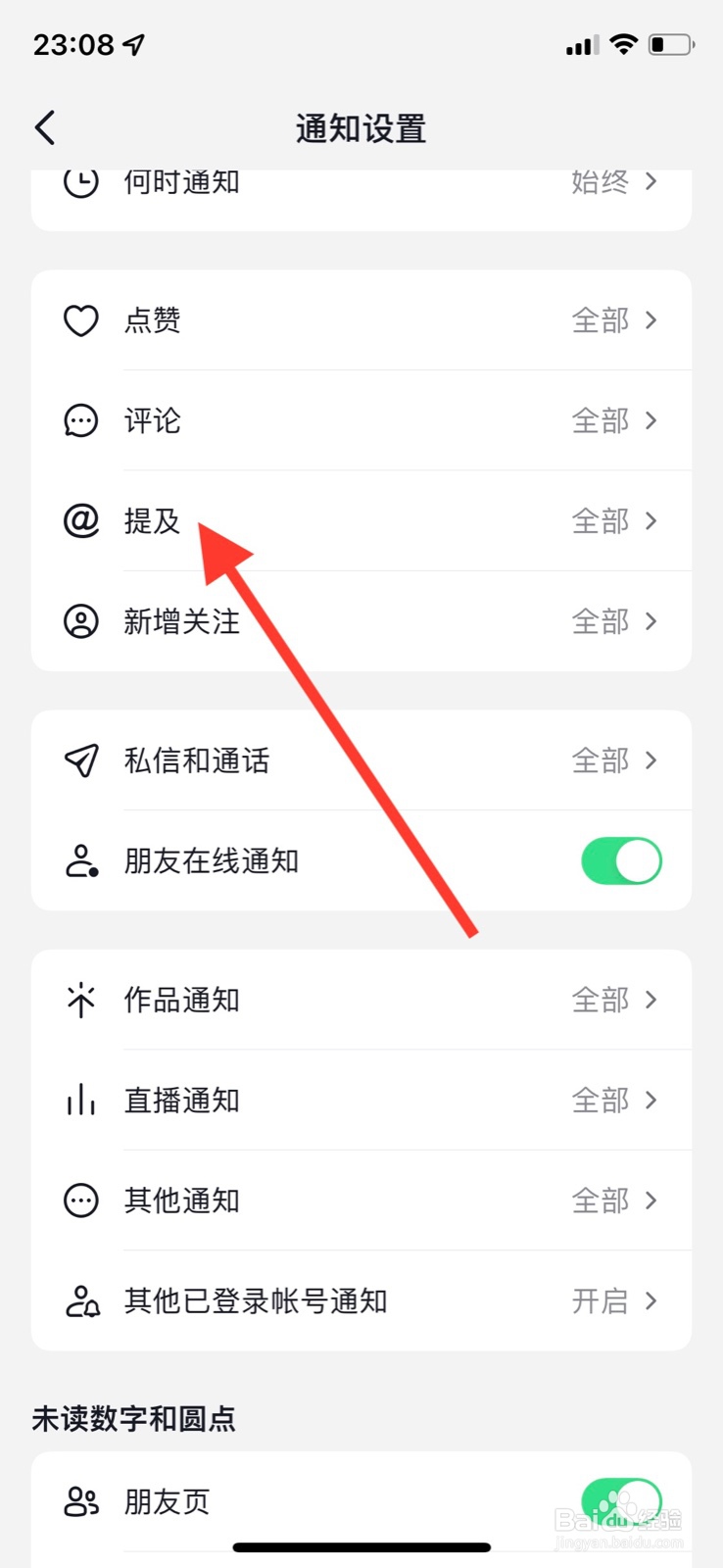The image size is (723, 1568).
Task: Toggle 朋友在线通知 off
Action: click(x=621, y=860)
